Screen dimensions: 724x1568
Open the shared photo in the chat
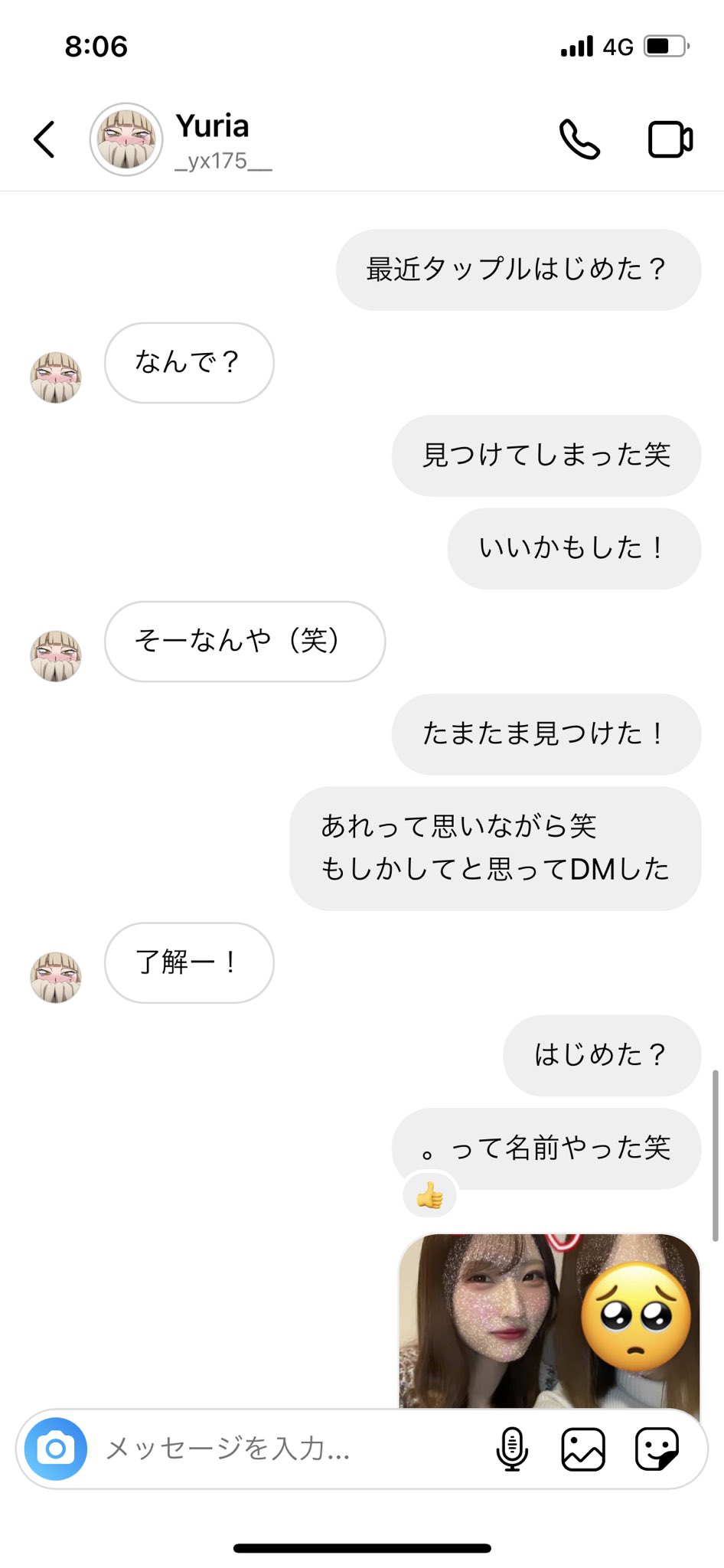click(x=549, y=1321)
